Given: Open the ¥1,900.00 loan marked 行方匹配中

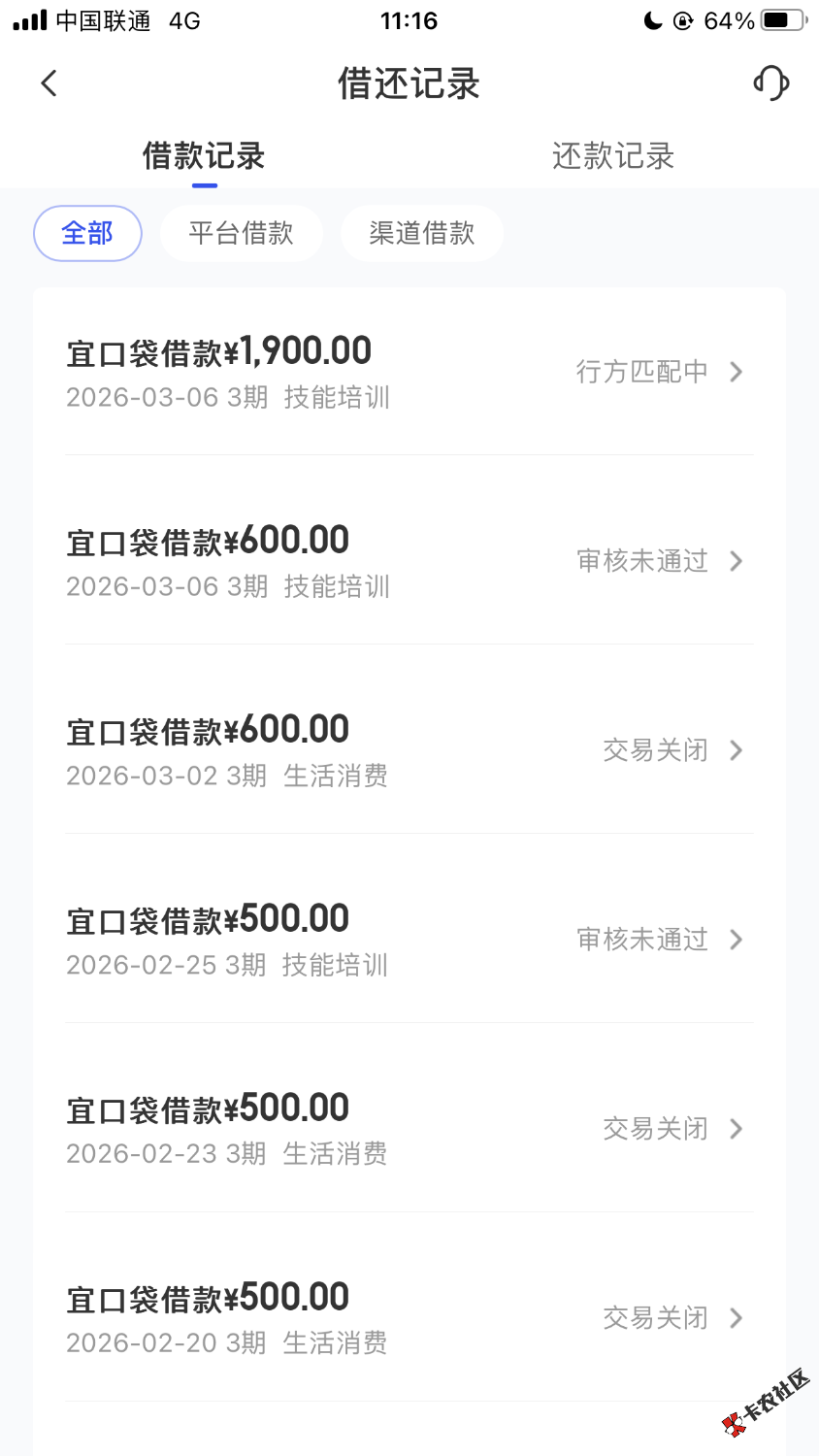Looking at the screenshot, I should pos(409,372).
